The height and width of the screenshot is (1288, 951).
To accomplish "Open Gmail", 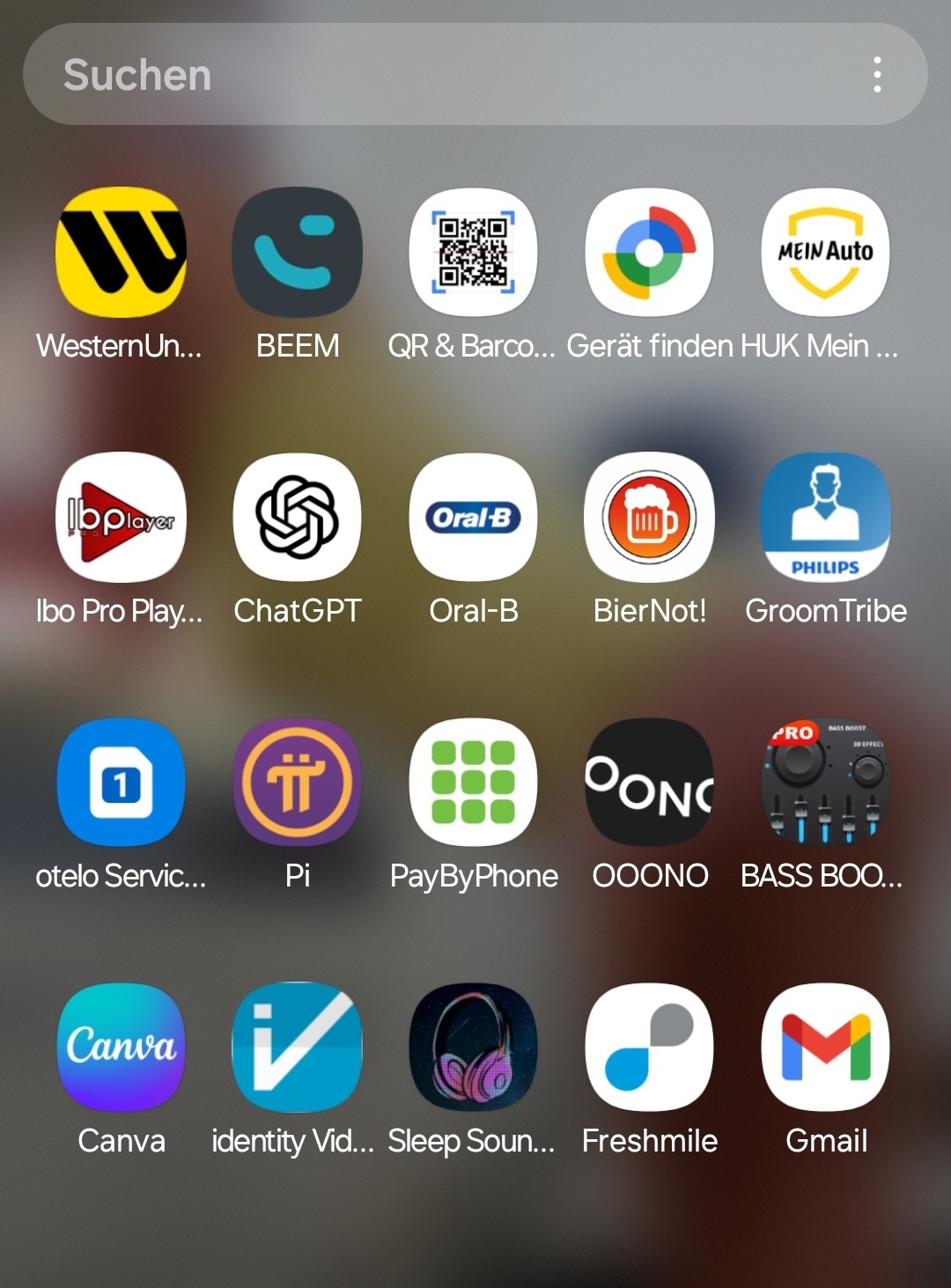I will coord(825,1048).
